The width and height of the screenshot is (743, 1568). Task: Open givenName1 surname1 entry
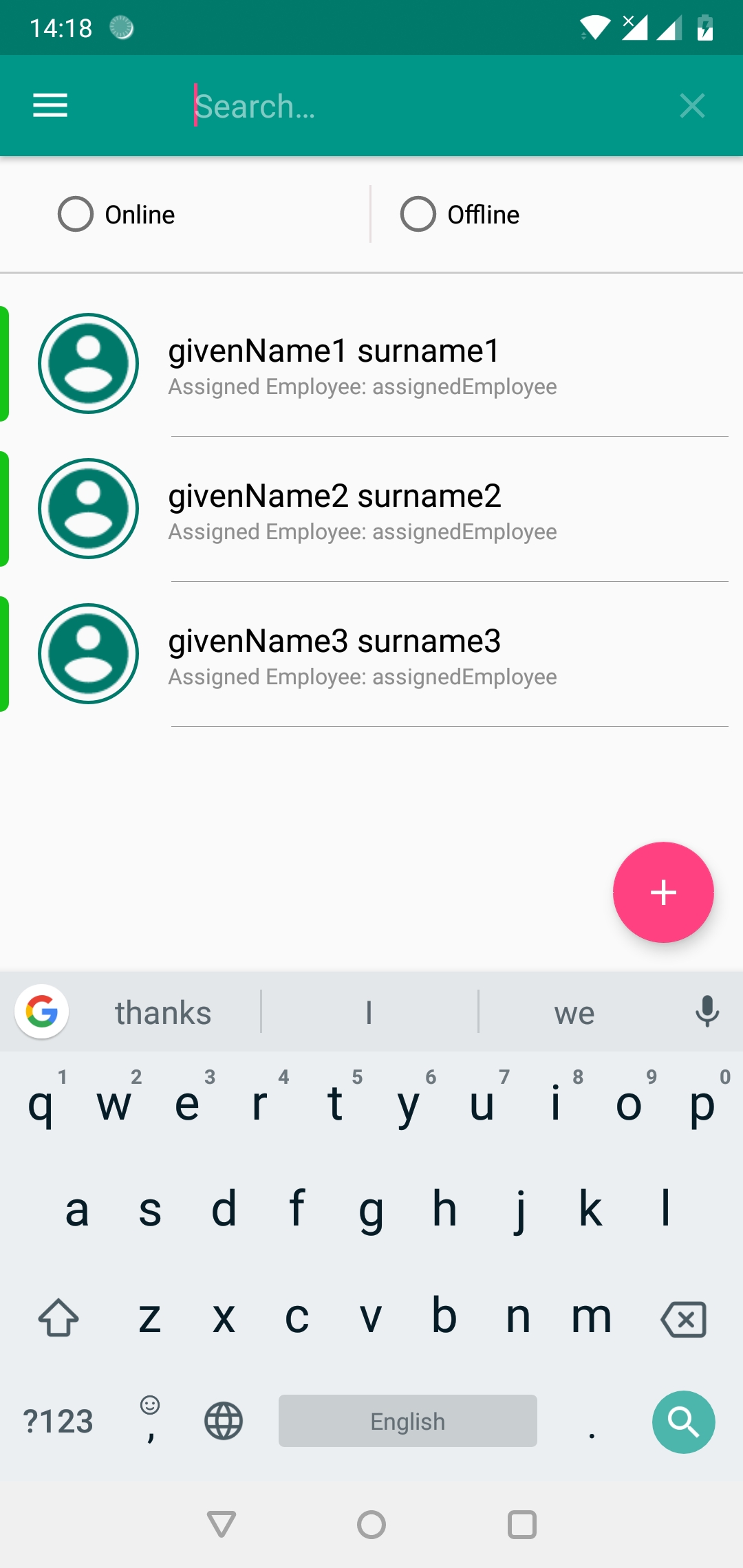tap(371, 364)
